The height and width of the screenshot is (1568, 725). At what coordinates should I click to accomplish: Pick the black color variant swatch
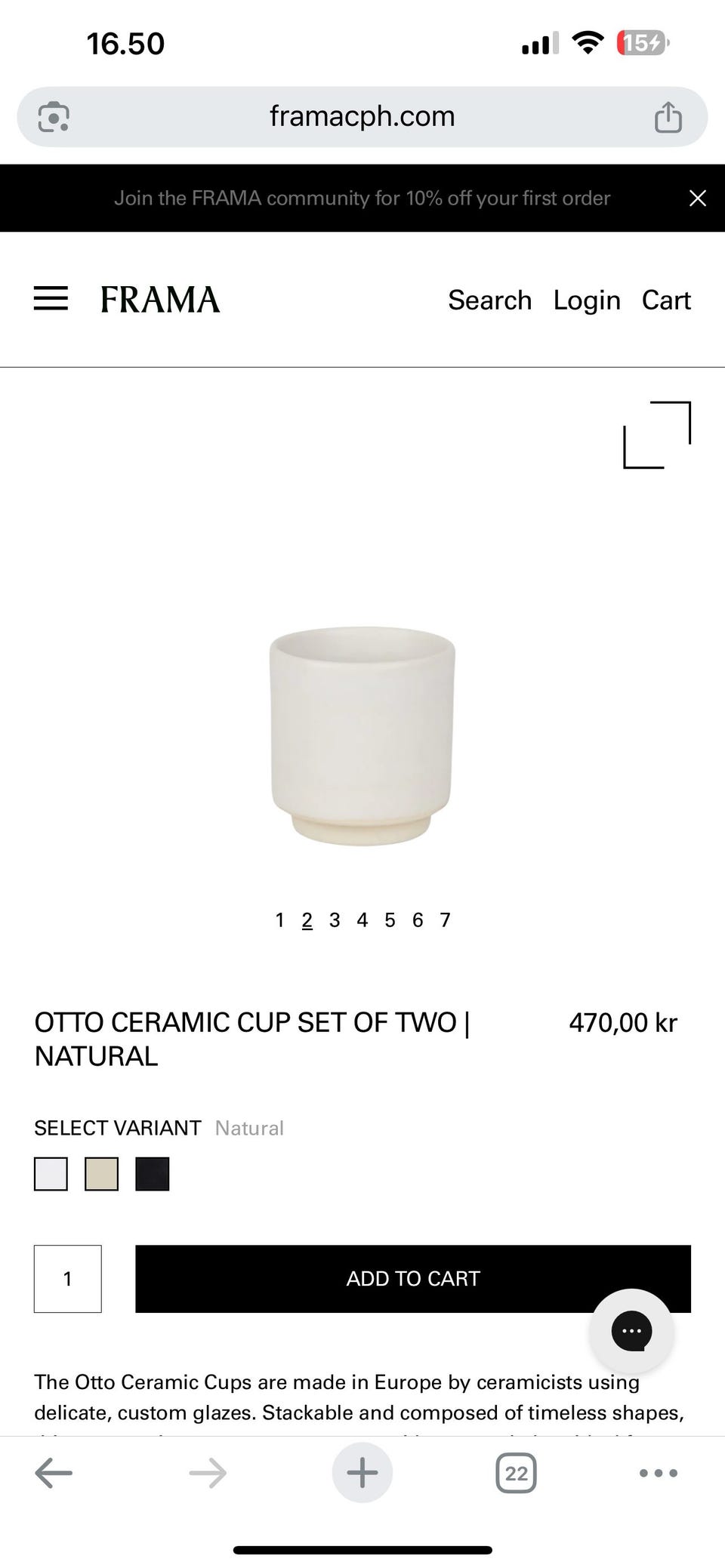click(x=153, y=1174)
